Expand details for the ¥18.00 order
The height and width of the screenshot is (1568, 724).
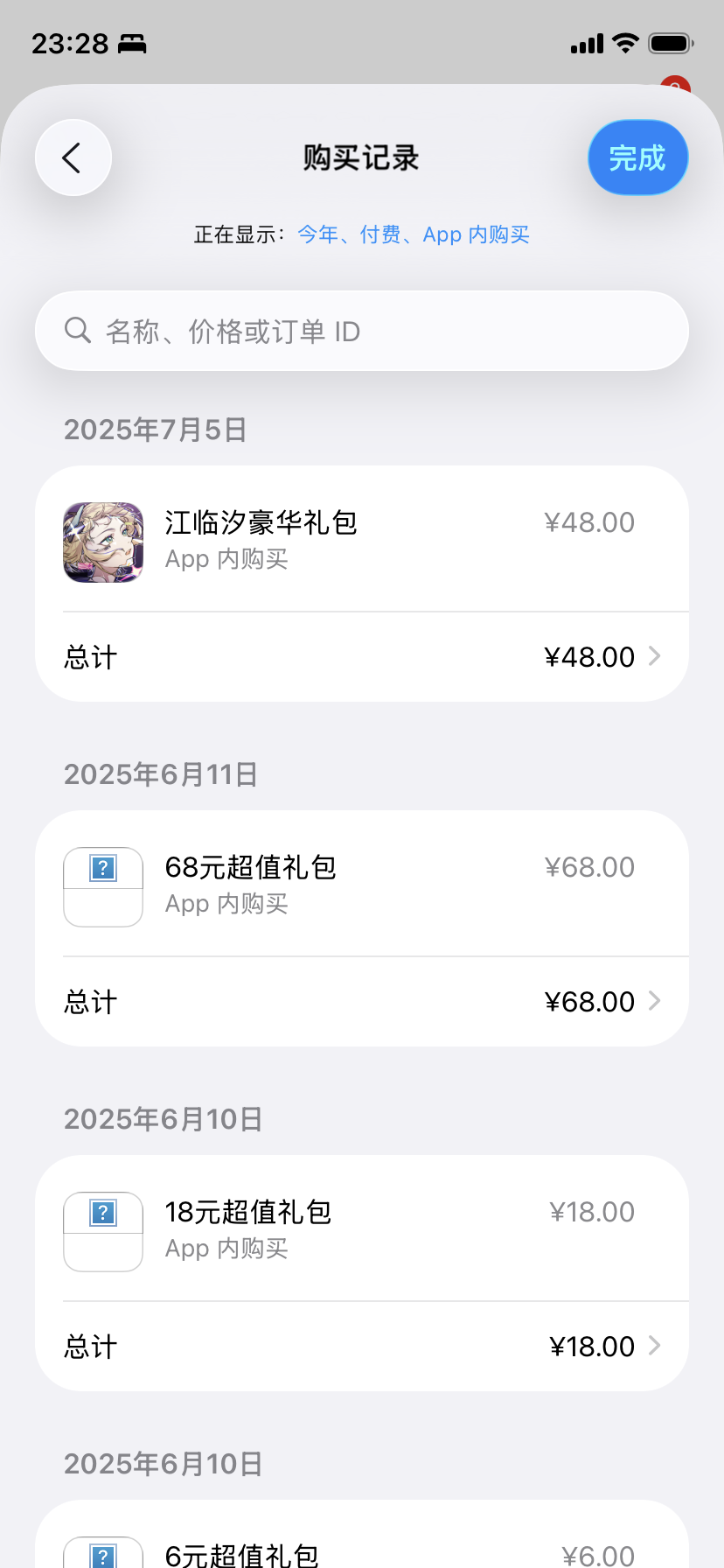655,1346
